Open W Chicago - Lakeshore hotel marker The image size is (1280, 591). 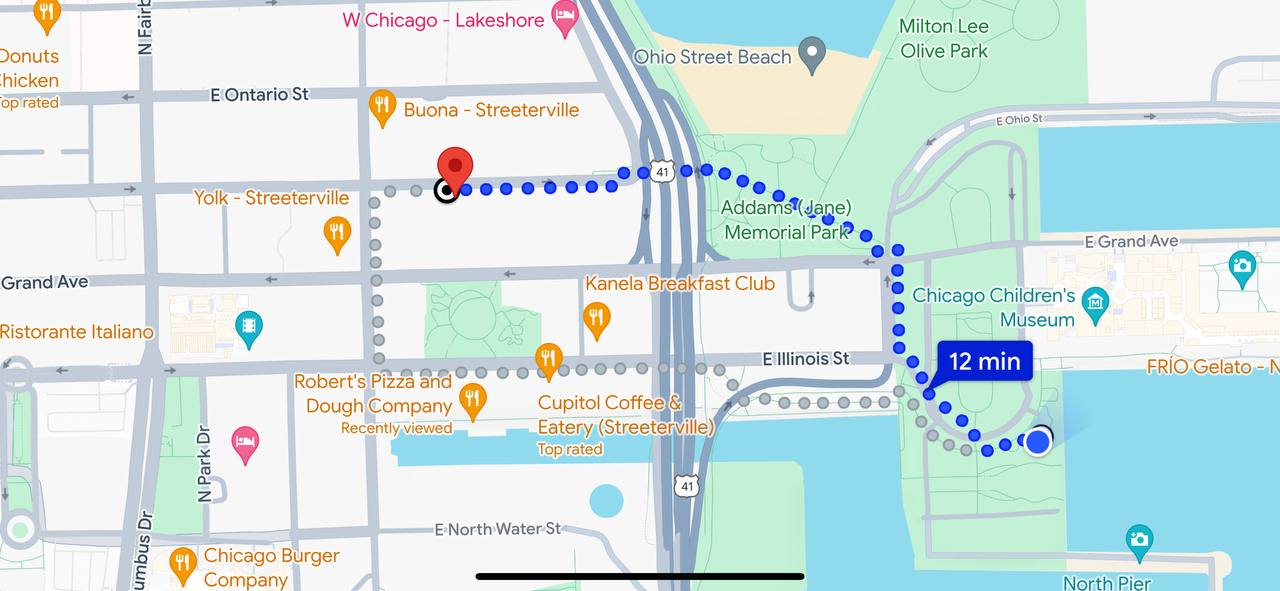click(x=566, y=17)
